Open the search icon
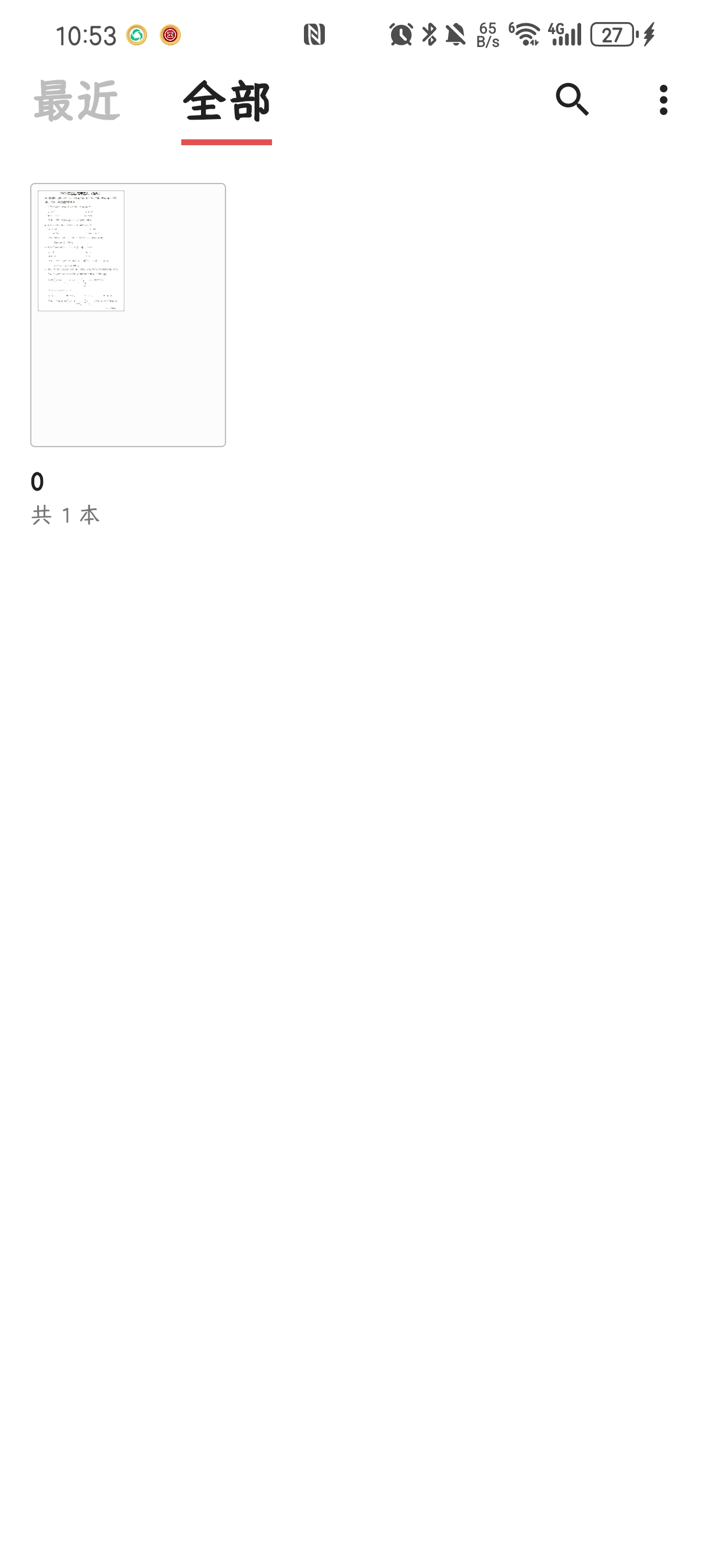This screenshot has width=709, height=1568. [572, 99]
